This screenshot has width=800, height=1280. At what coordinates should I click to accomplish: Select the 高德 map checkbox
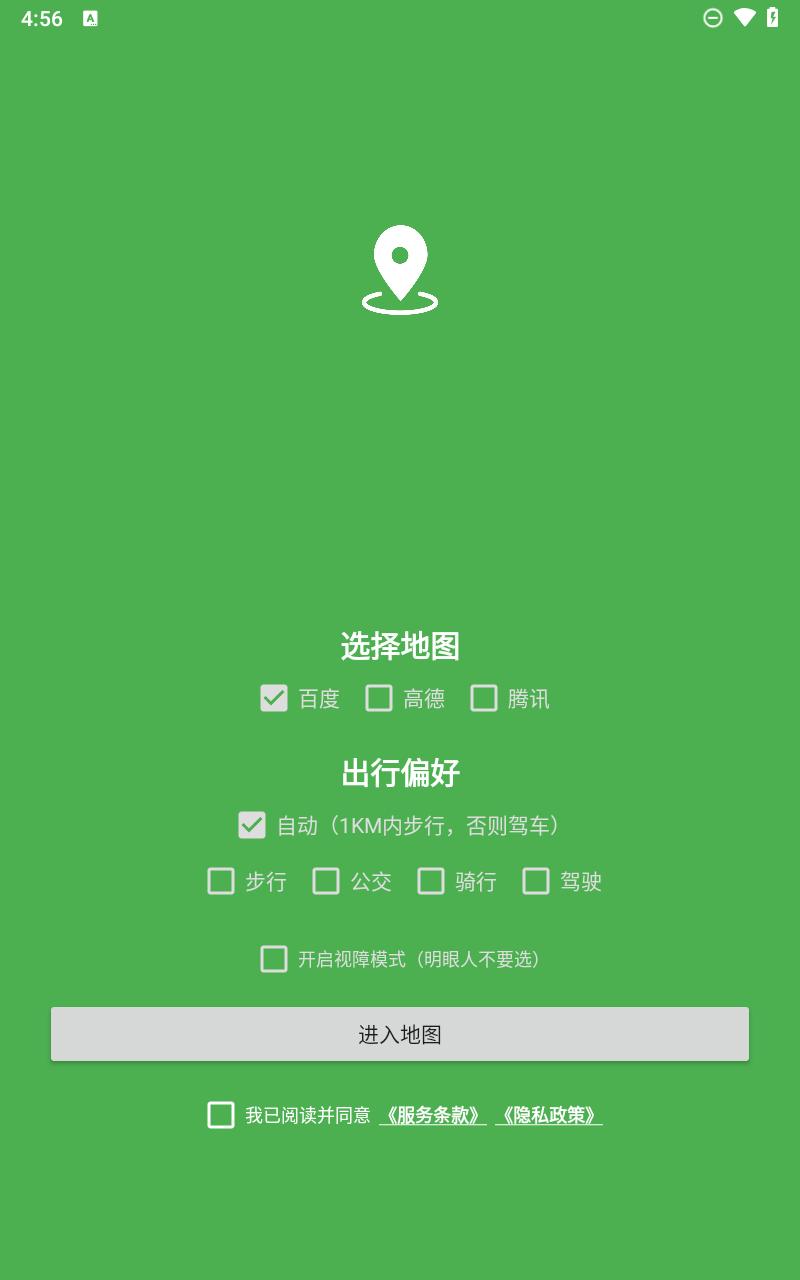coord(378,699)
